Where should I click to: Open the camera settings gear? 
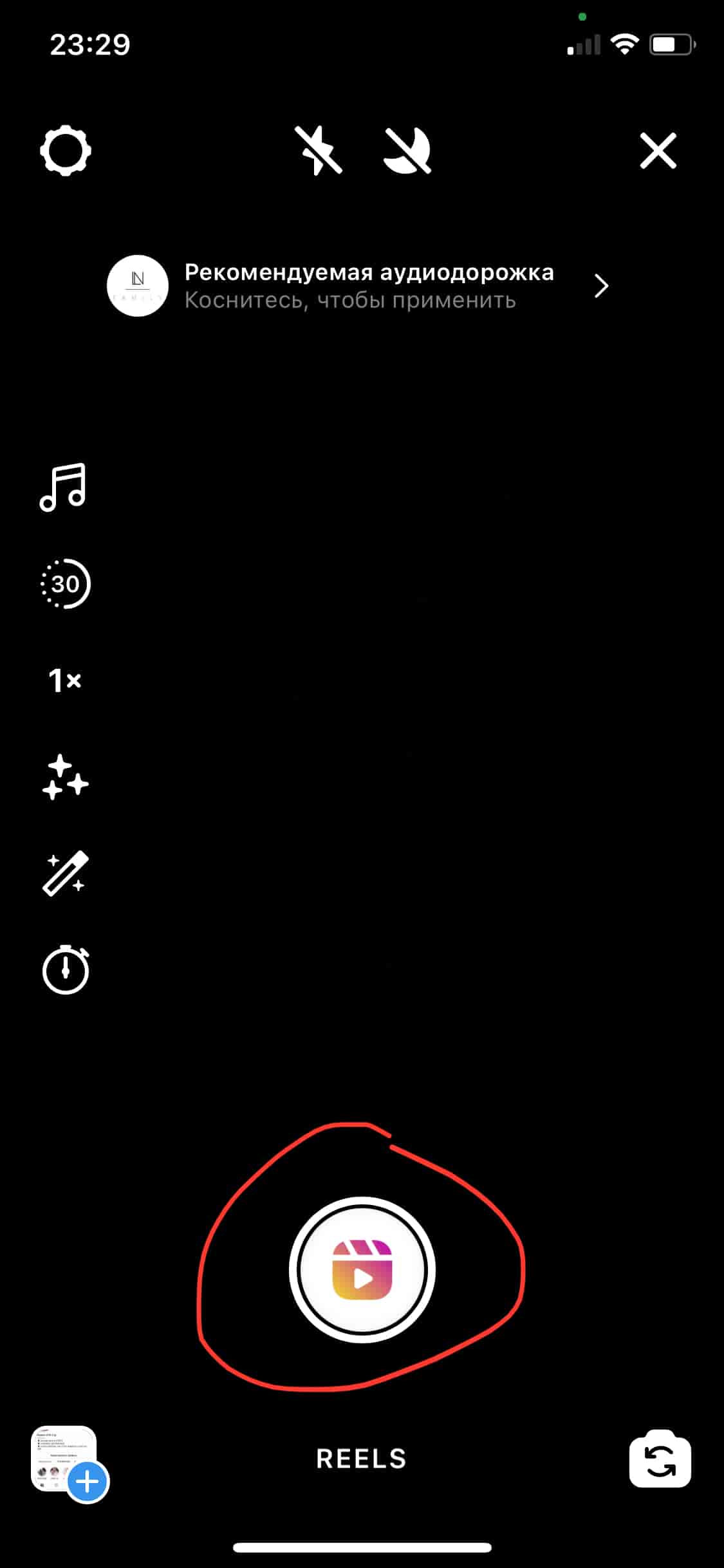click(x=65, y=151)
